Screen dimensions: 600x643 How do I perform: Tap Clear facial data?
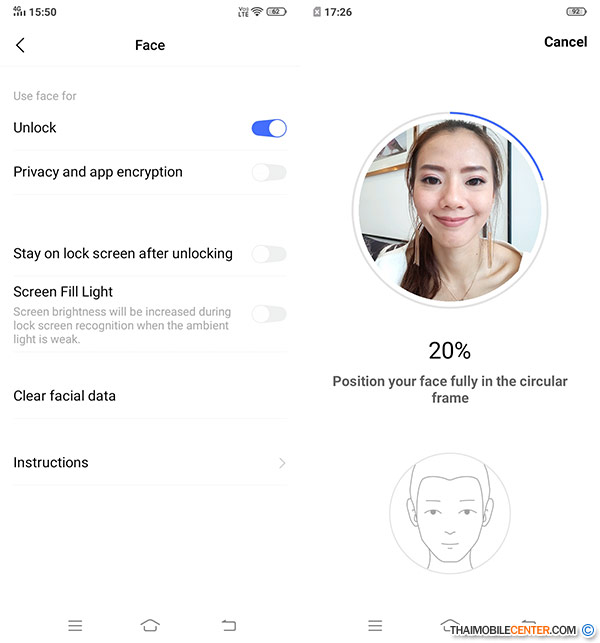(x=65, y=396)
